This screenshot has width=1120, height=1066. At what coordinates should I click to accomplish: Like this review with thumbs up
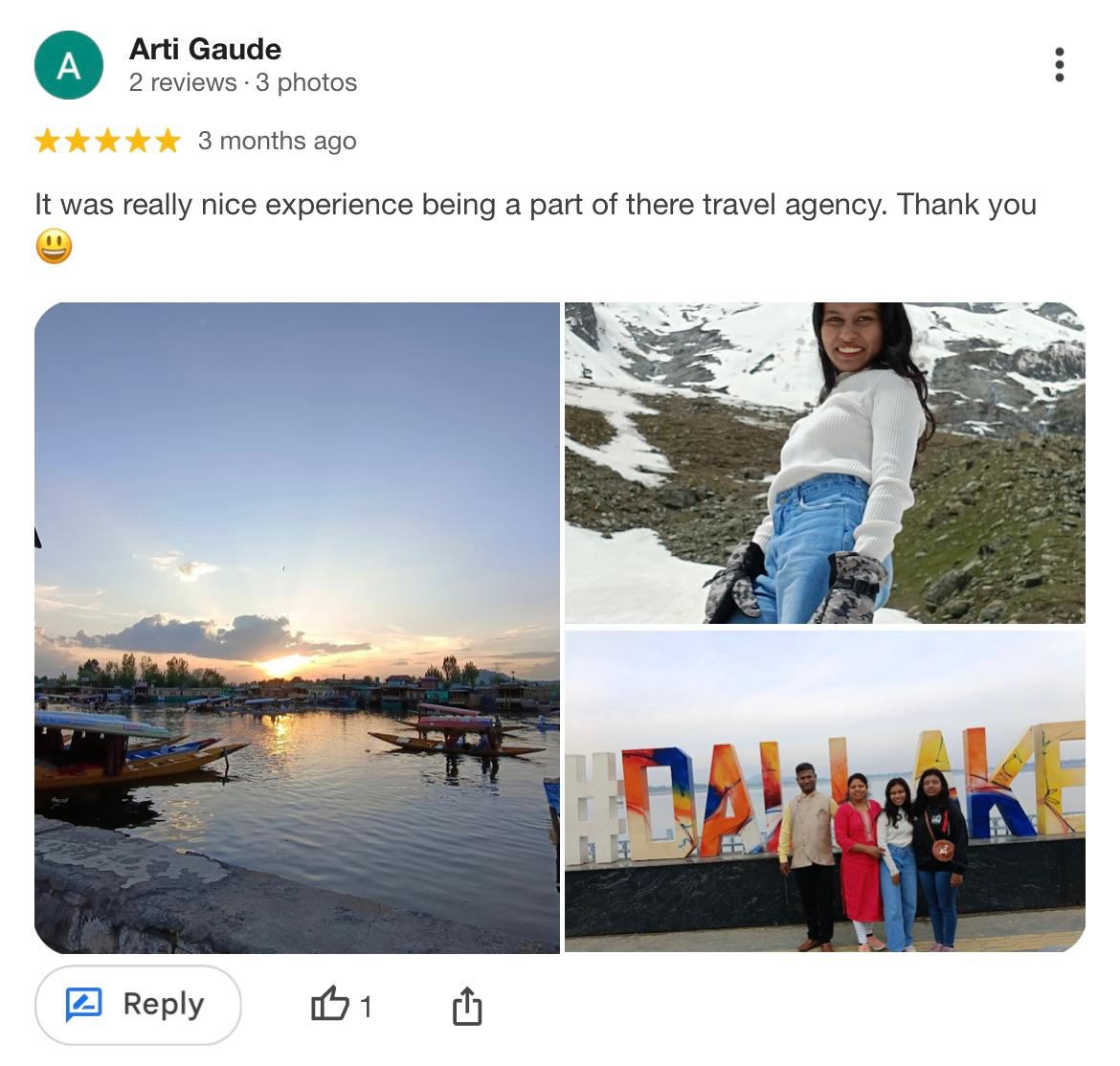coord(331,1005)
